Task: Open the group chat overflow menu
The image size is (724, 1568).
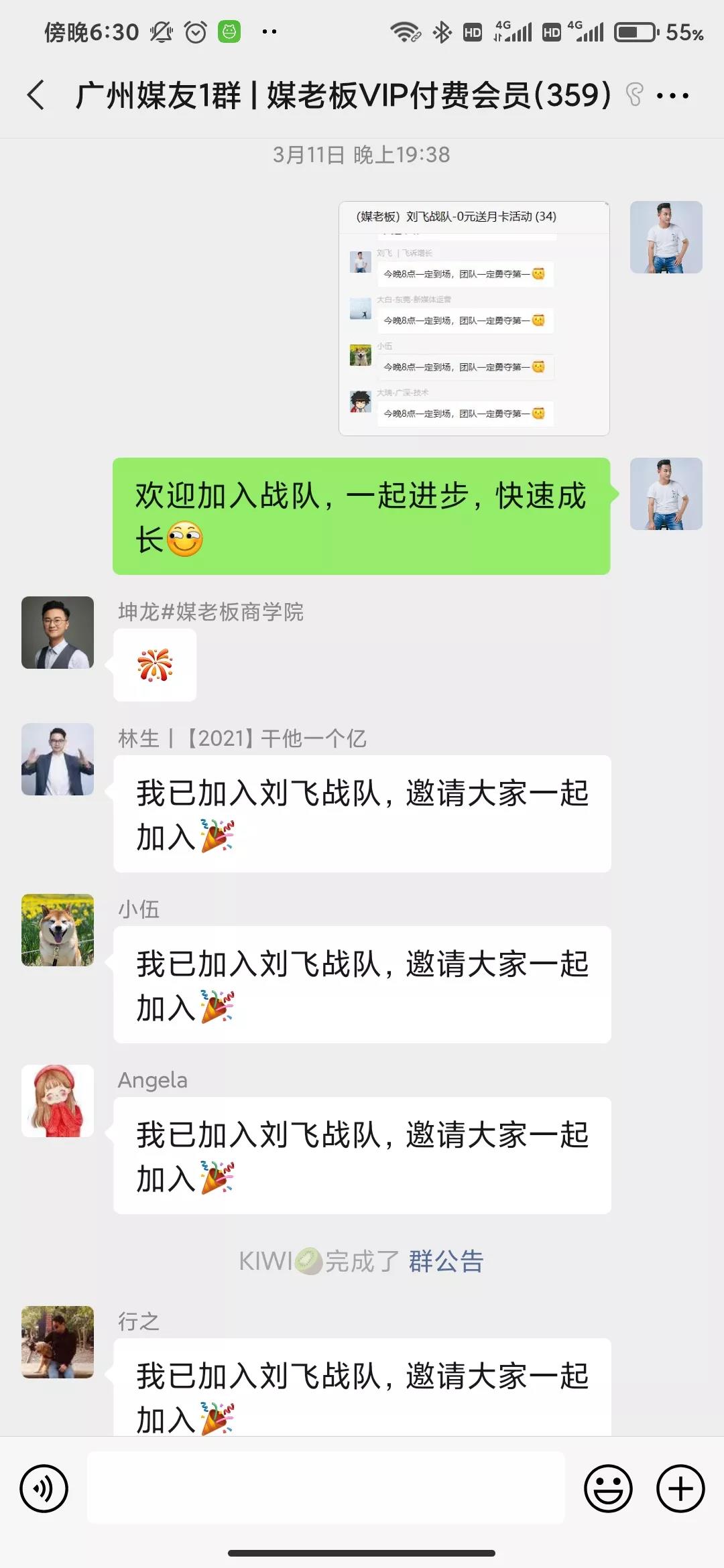Action: (x=672, y=96)
